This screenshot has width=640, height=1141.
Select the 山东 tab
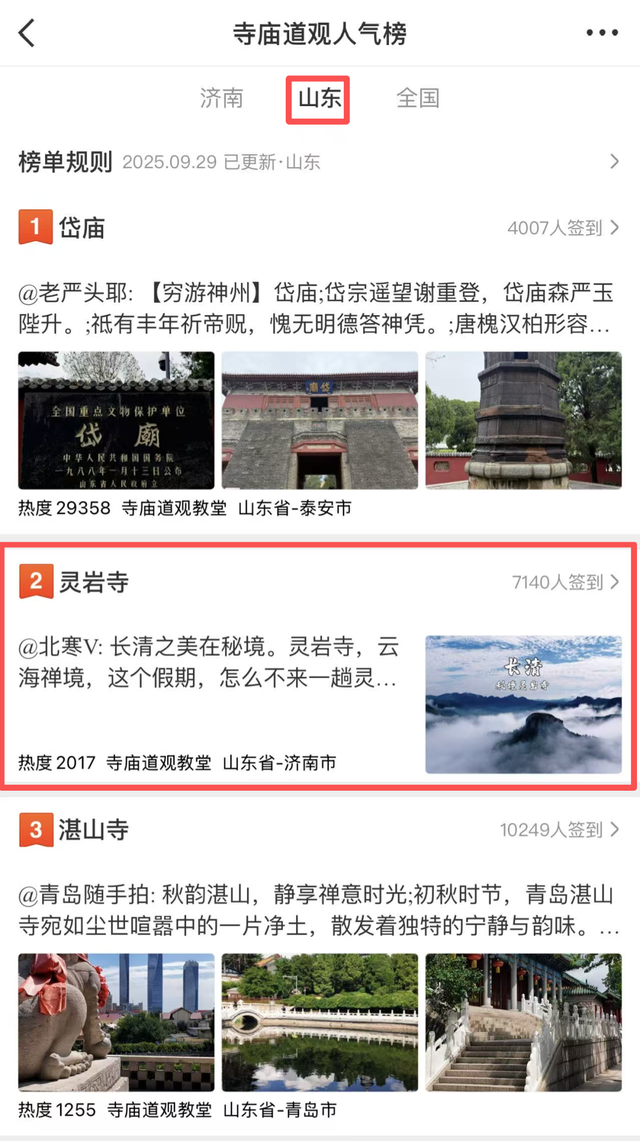(318, 98)
